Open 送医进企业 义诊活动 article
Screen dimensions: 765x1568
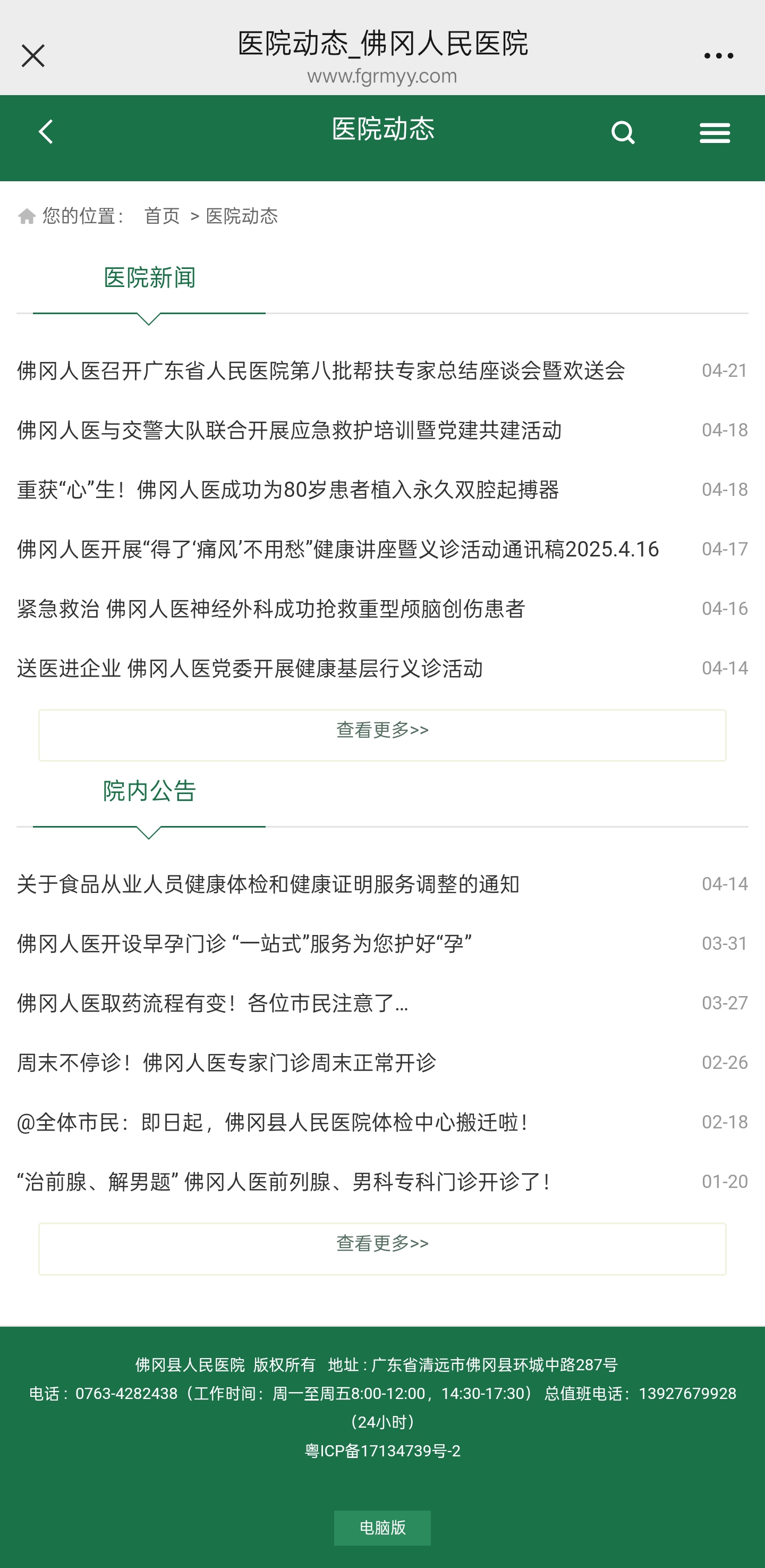click(250, 668)
